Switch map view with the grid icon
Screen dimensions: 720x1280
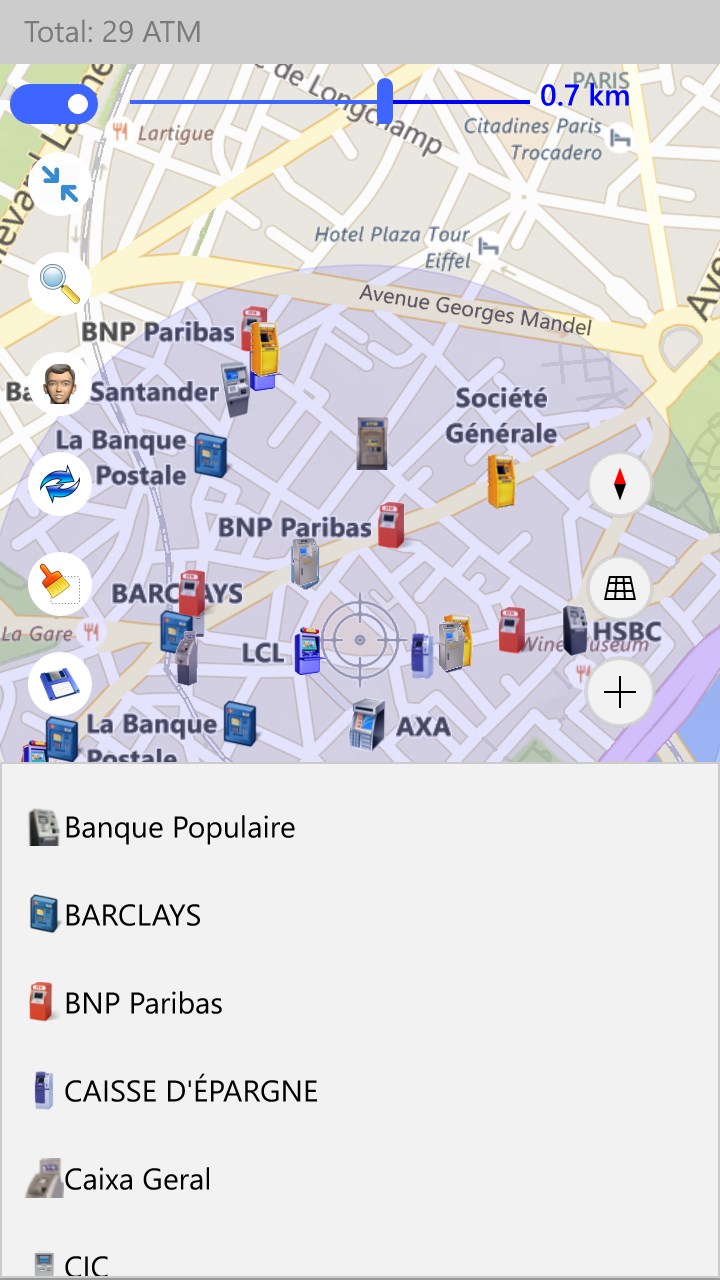[x=620, y=588]
